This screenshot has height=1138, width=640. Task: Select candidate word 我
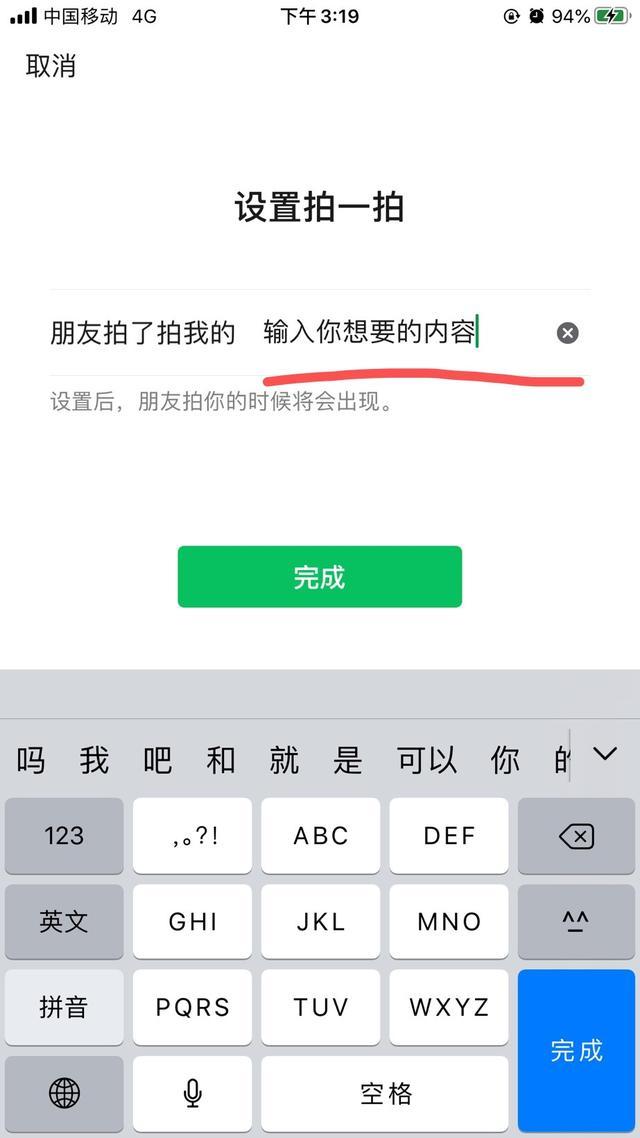94,761
